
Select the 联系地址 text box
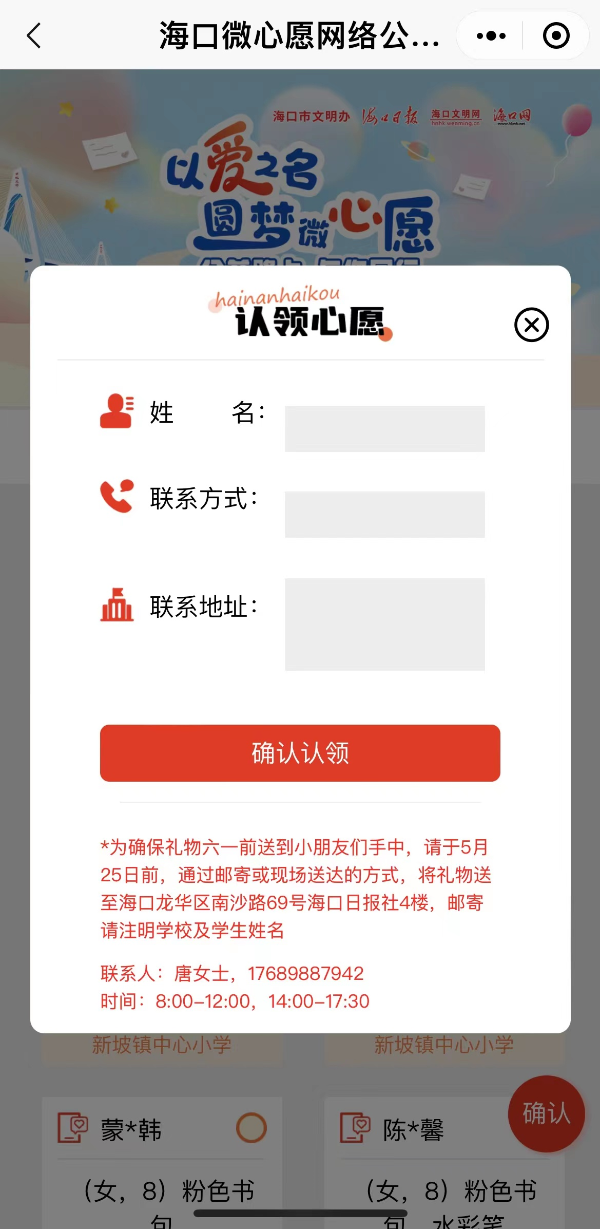(x=384, y=624)
